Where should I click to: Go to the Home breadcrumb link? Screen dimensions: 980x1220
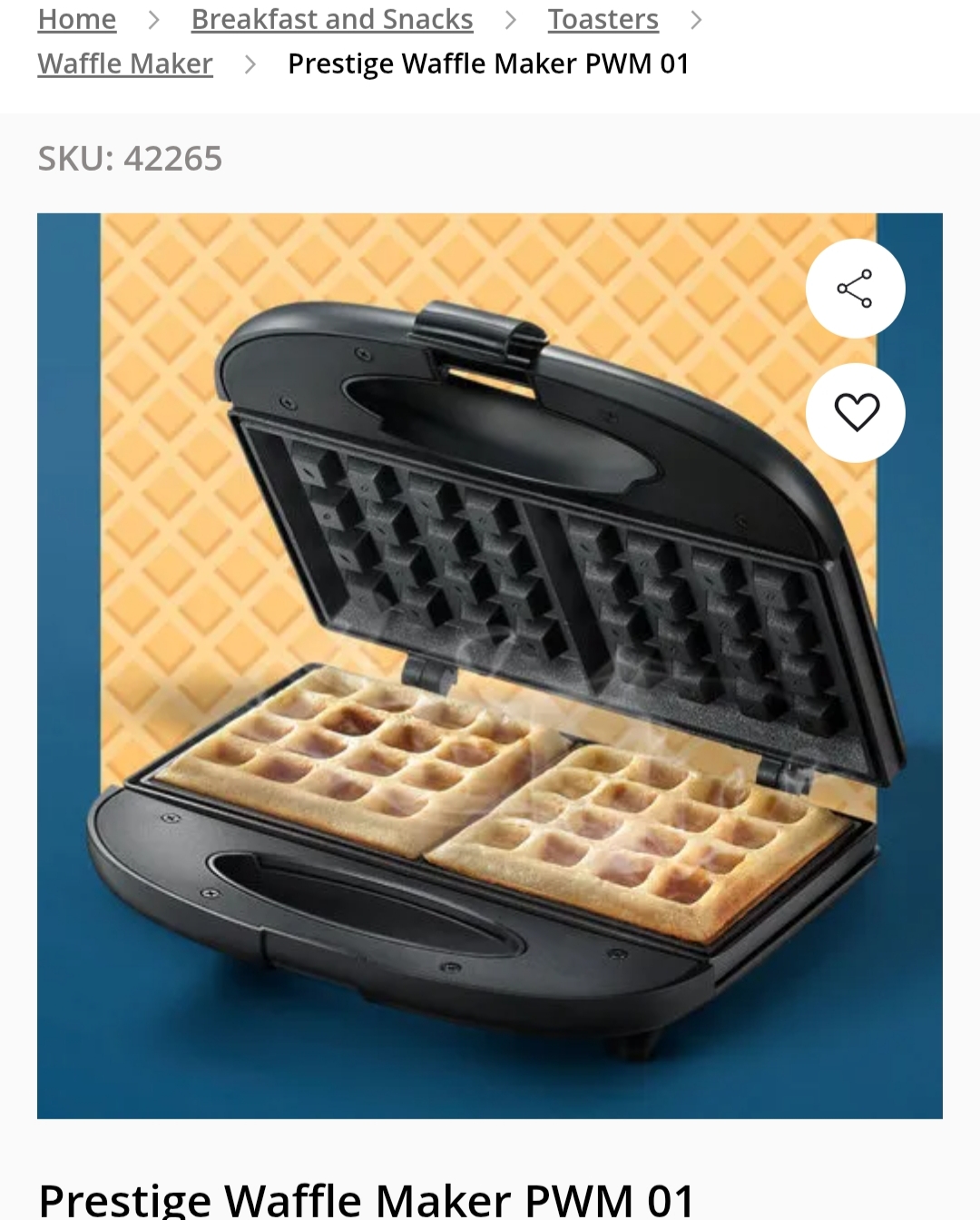[x=77, y=19]
